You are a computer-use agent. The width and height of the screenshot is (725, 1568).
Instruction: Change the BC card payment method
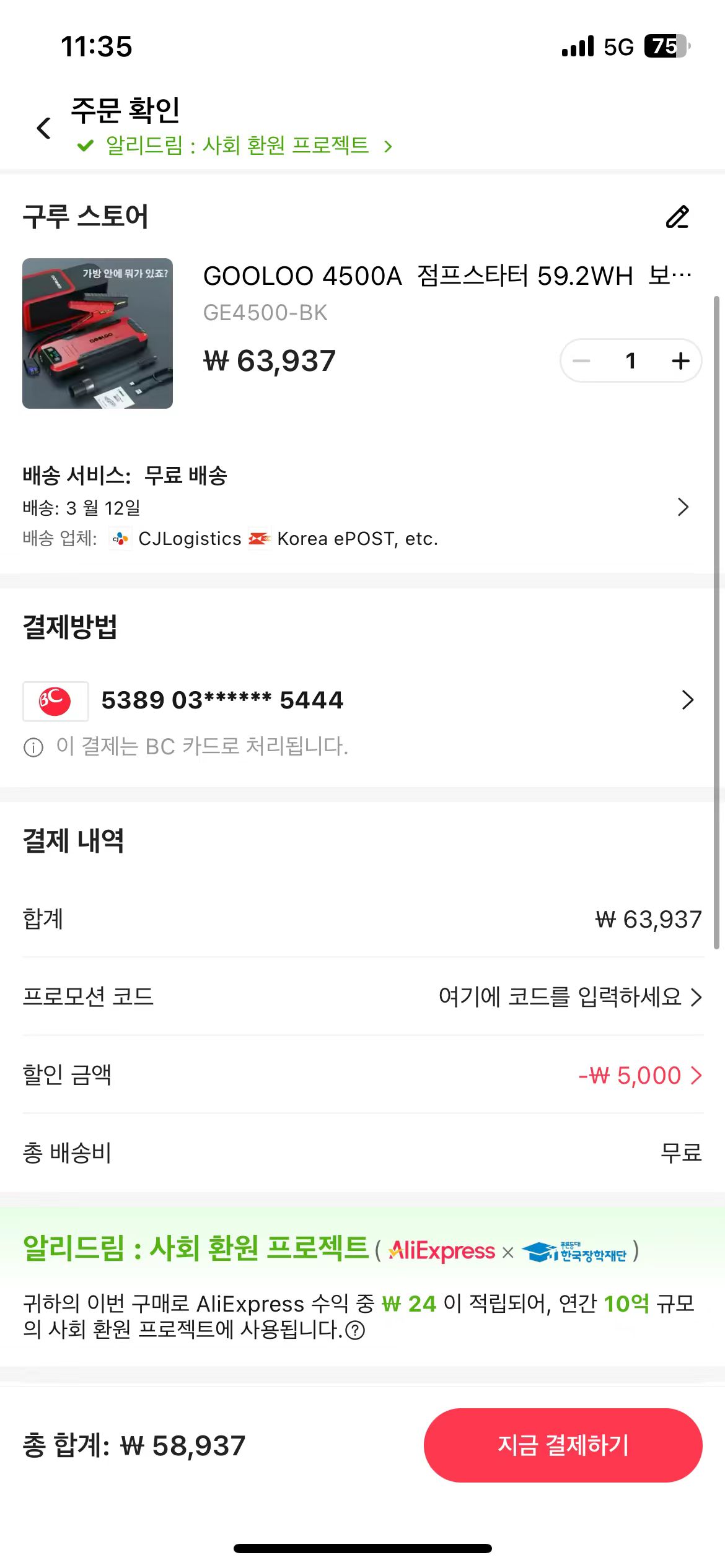362,700
